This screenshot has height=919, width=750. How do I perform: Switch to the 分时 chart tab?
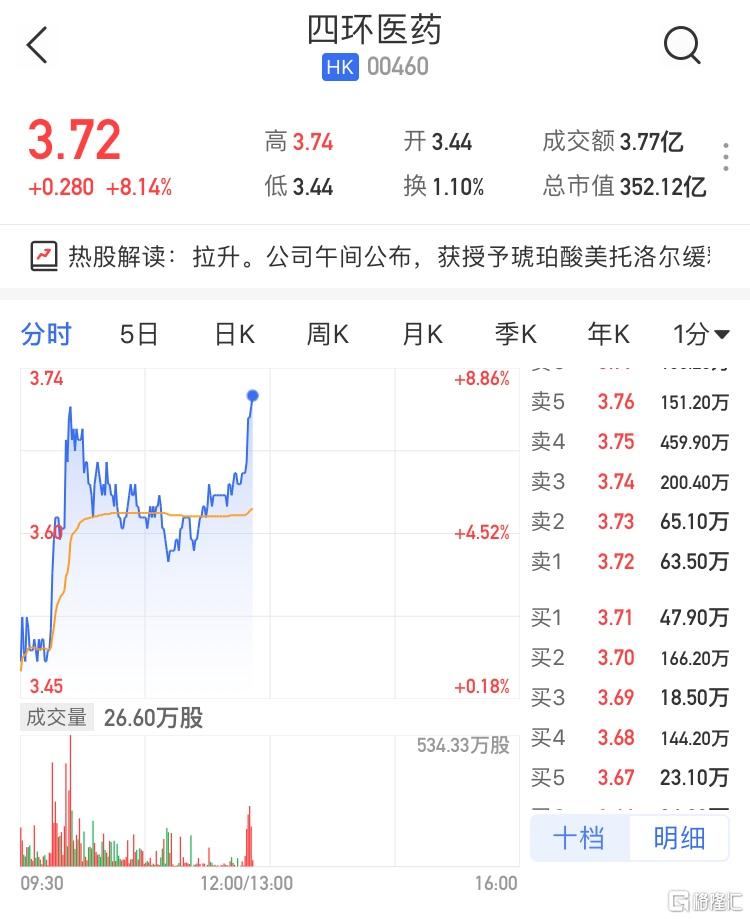pyautogui.click(x=46, y=334)
